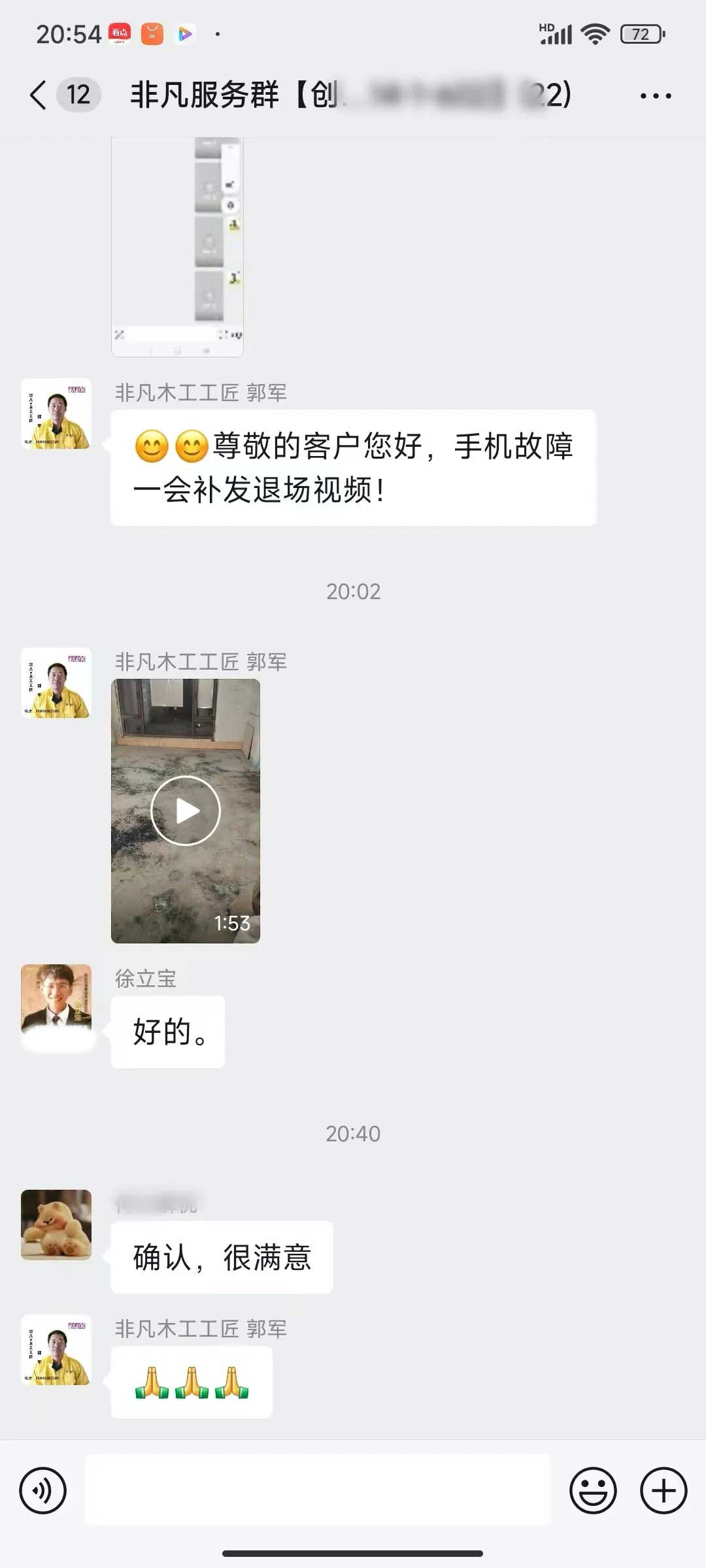Go back to the chat list
Viewport: 706px width, 1568px height.
[39, 95]
